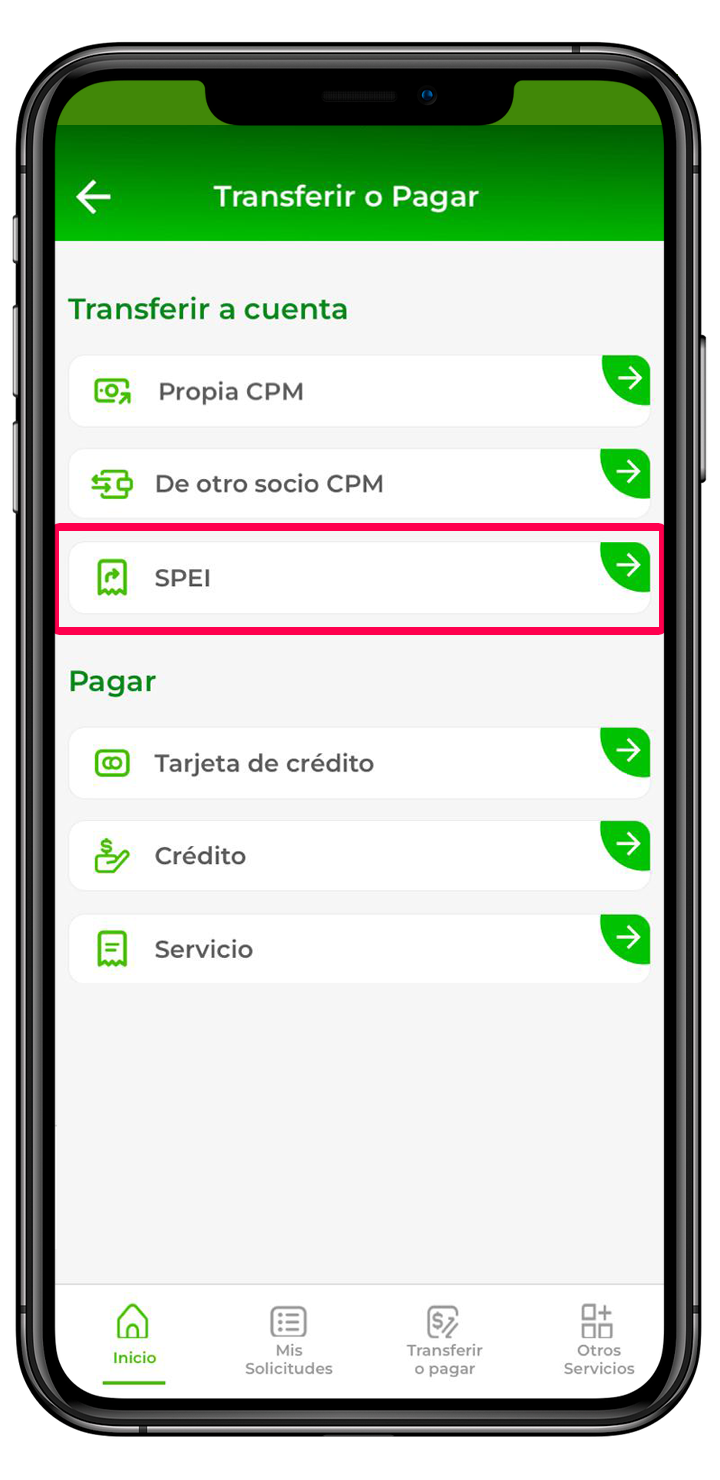Select the Crédito payment row
The image size is (720, 1480).
tap(359, 856)
